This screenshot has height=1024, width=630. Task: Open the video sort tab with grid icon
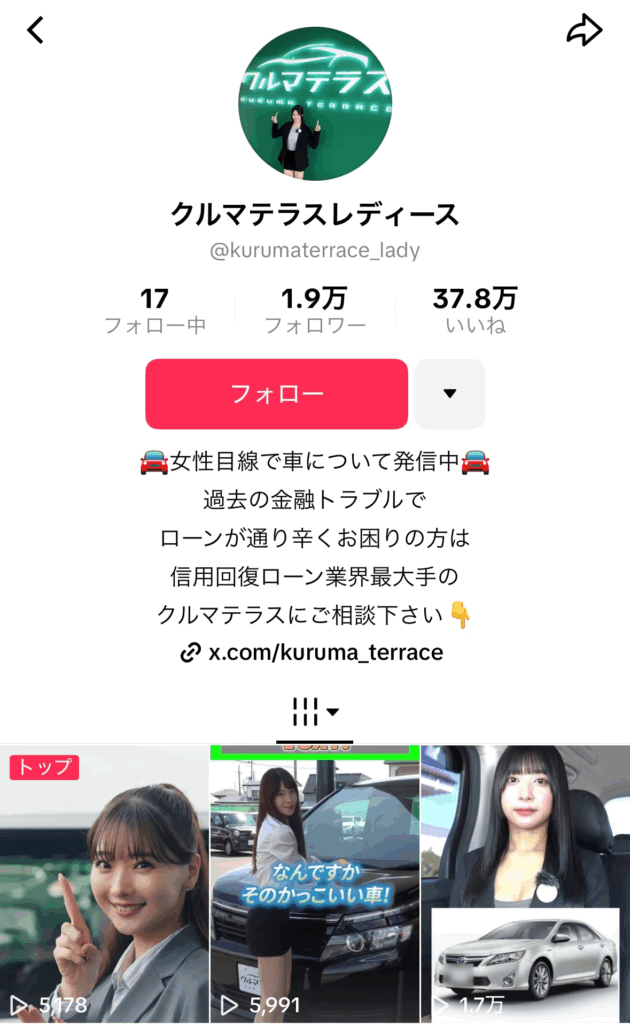click(314, 712)
